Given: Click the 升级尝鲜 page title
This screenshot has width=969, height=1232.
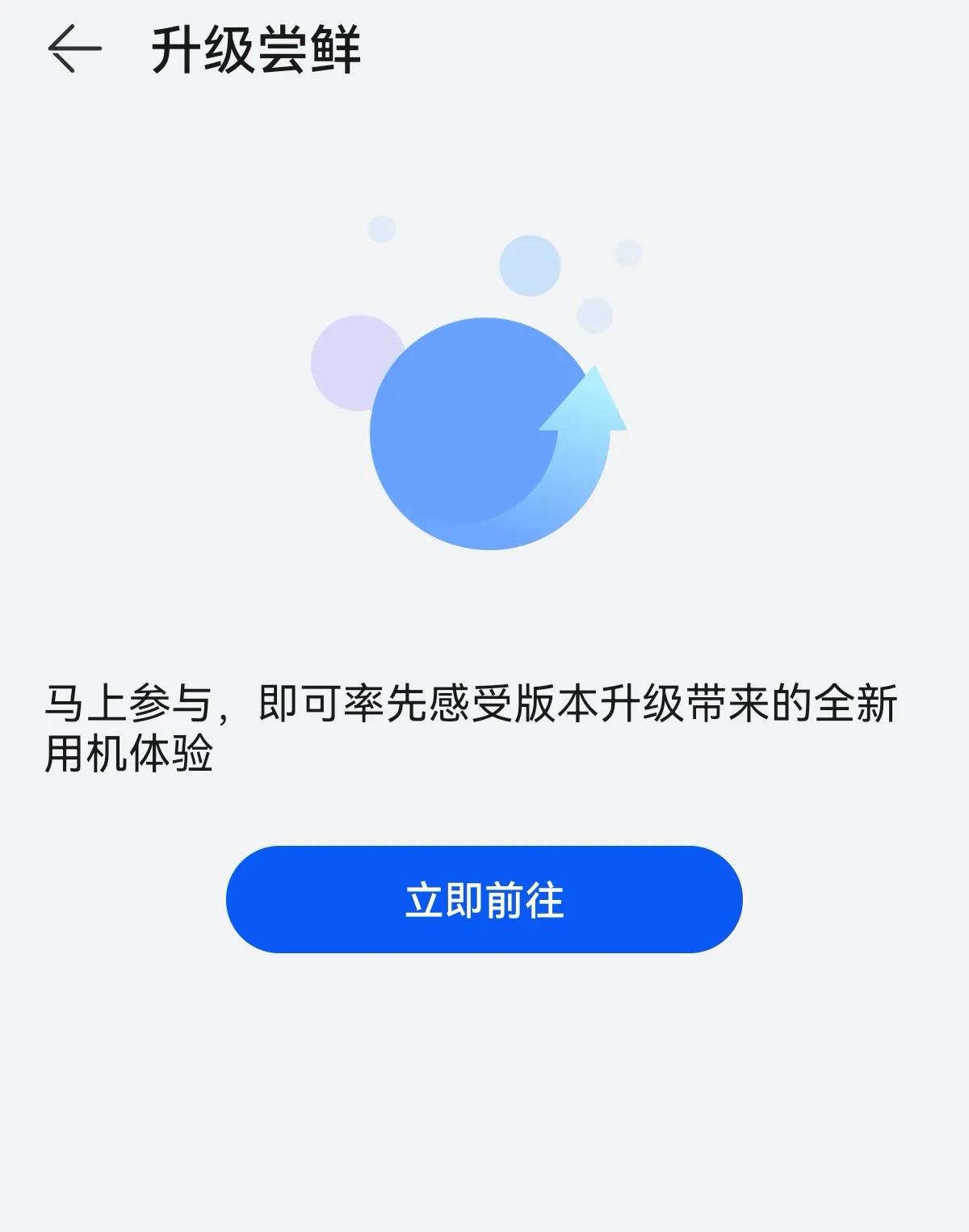Looking at the screenshot, I should [x=258, y=50].
